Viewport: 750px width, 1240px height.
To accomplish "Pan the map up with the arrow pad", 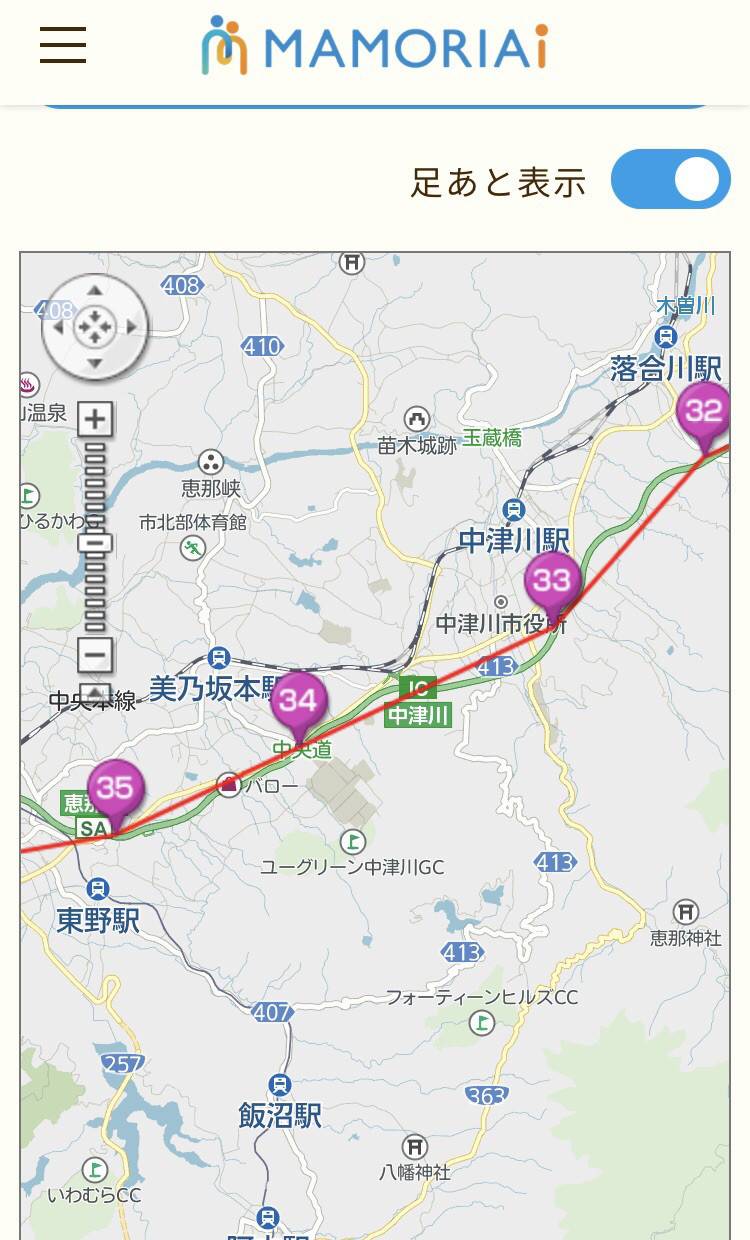I will click(94, 291).
